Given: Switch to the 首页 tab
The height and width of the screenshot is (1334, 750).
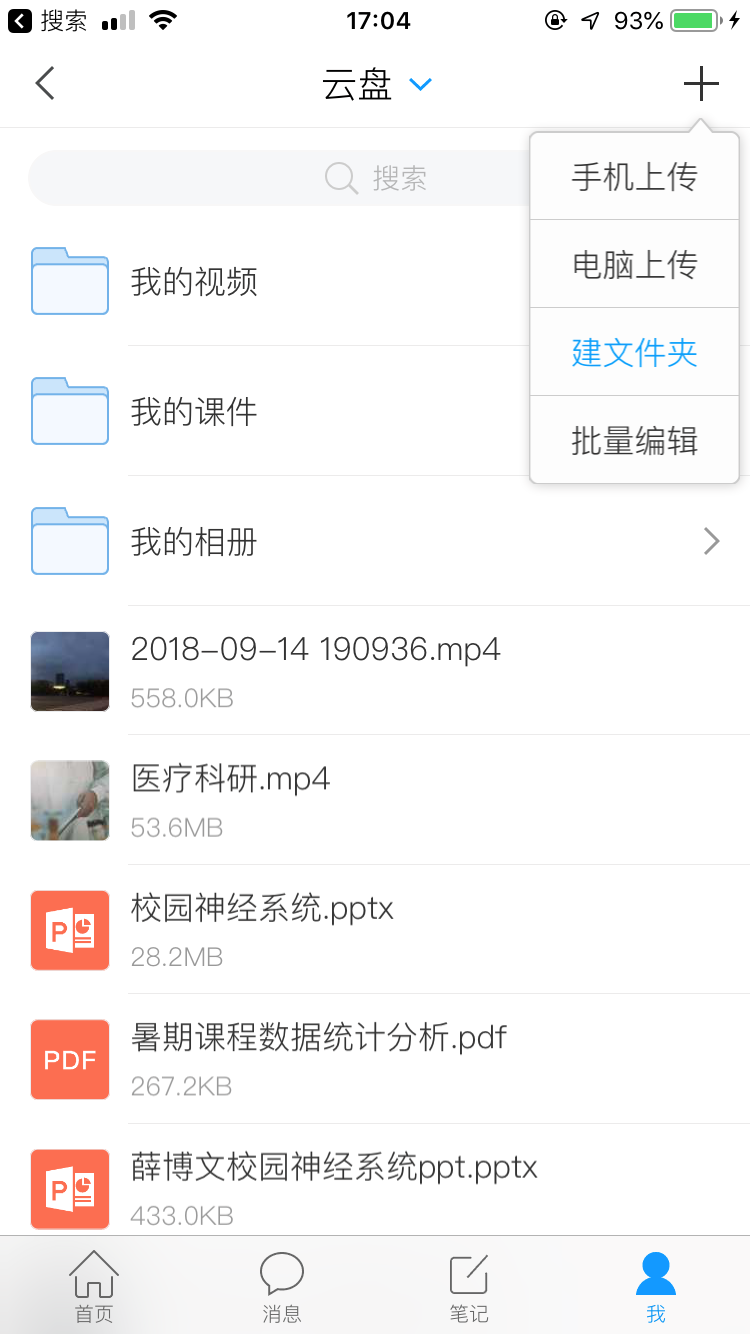Looking at the screenshot, I should pyautogui.click(x=94, y=1286).
